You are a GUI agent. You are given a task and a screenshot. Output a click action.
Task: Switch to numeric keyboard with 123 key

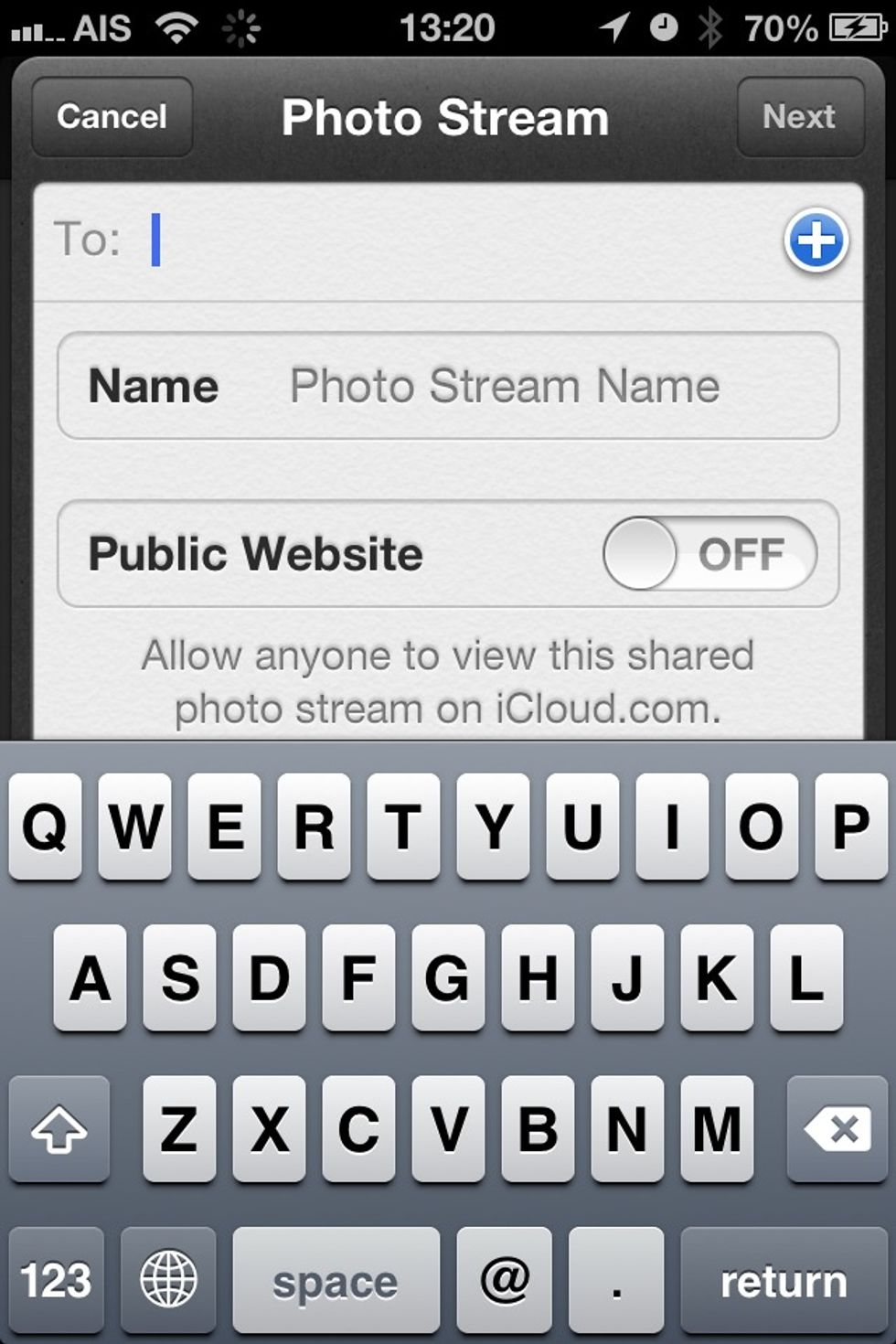[x=56, y=1278]
